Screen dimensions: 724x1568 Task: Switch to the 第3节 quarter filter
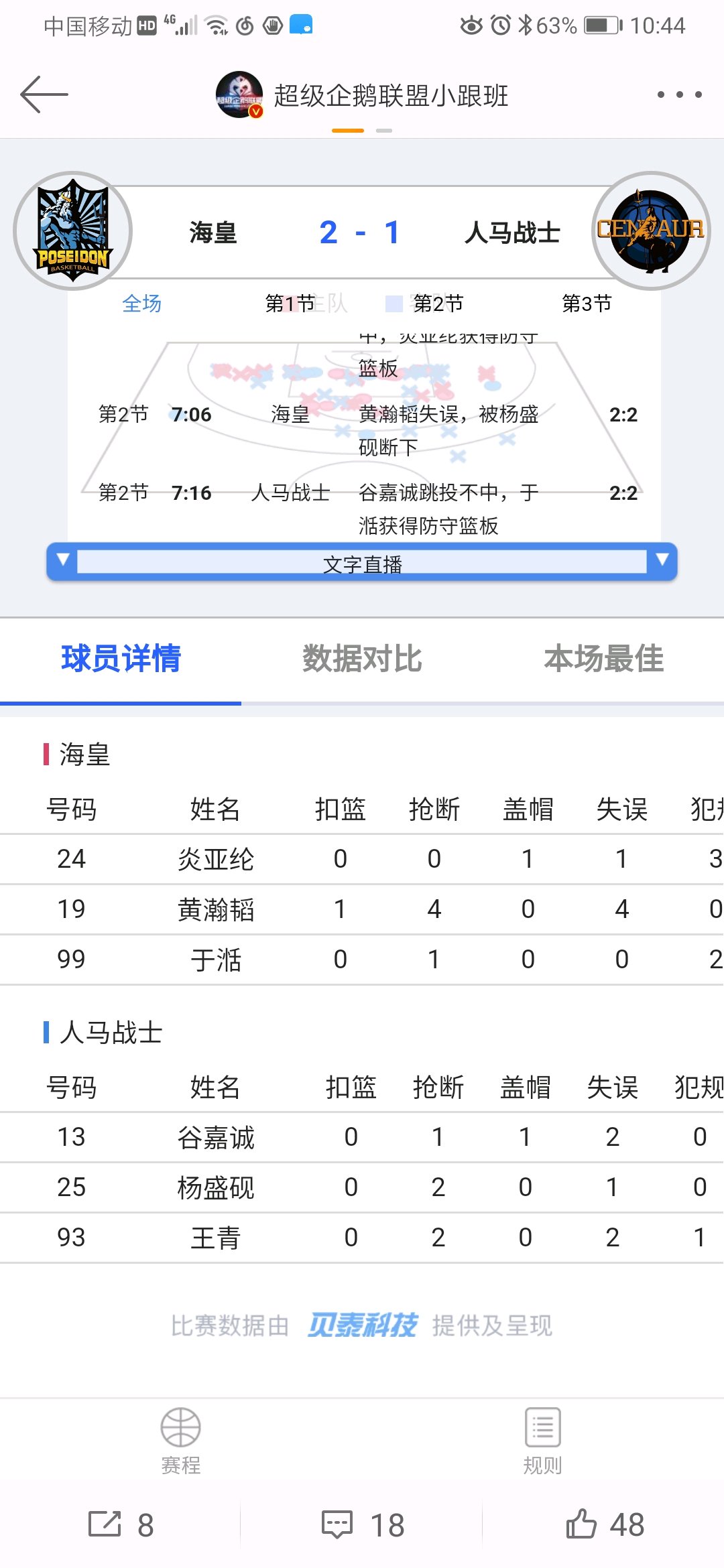[x=587, y=304]
